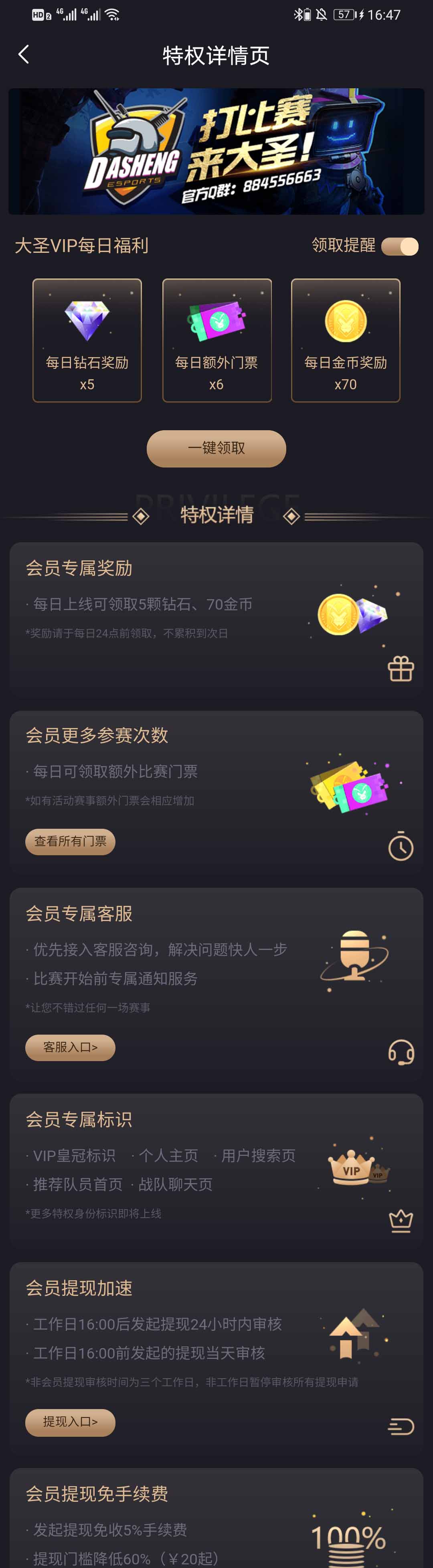Select the 每日额外门票 x6 card
433x1568 pixels.
[x=216, y=340]
